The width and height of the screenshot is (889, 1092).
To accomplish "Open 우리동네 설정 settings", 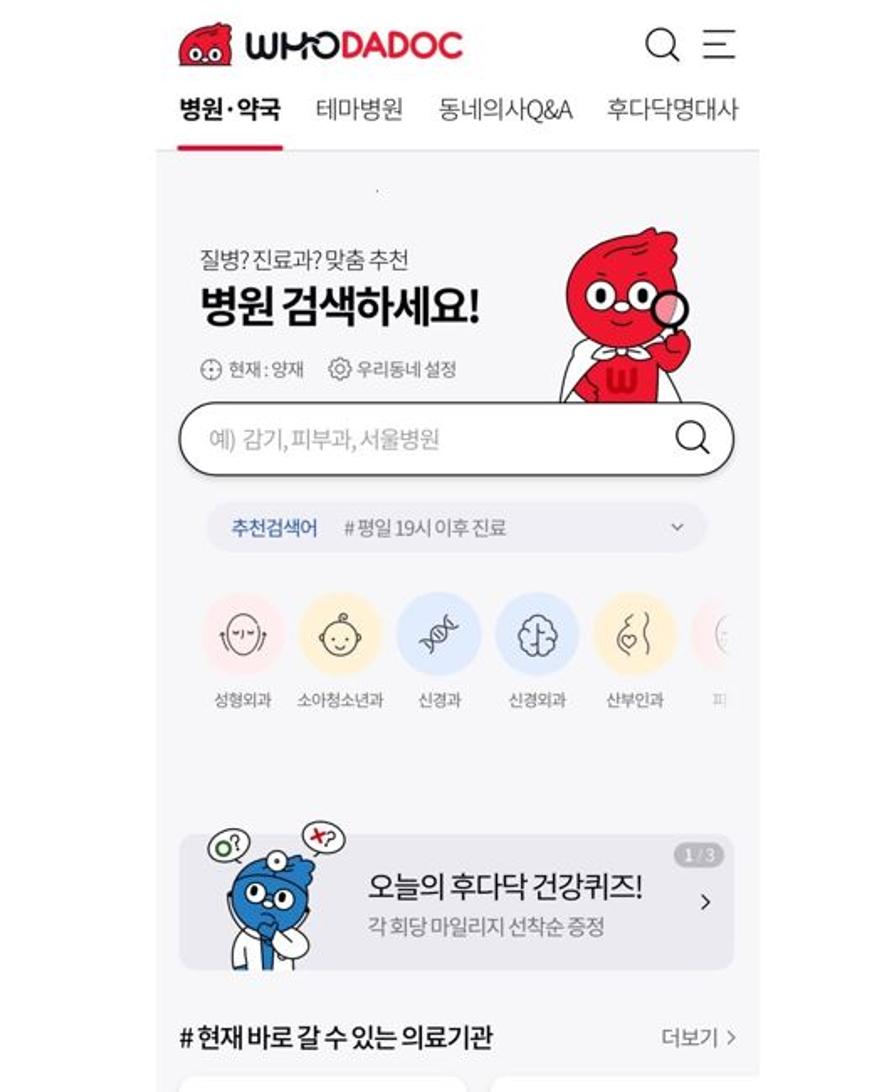I will (x=393, y=370).
